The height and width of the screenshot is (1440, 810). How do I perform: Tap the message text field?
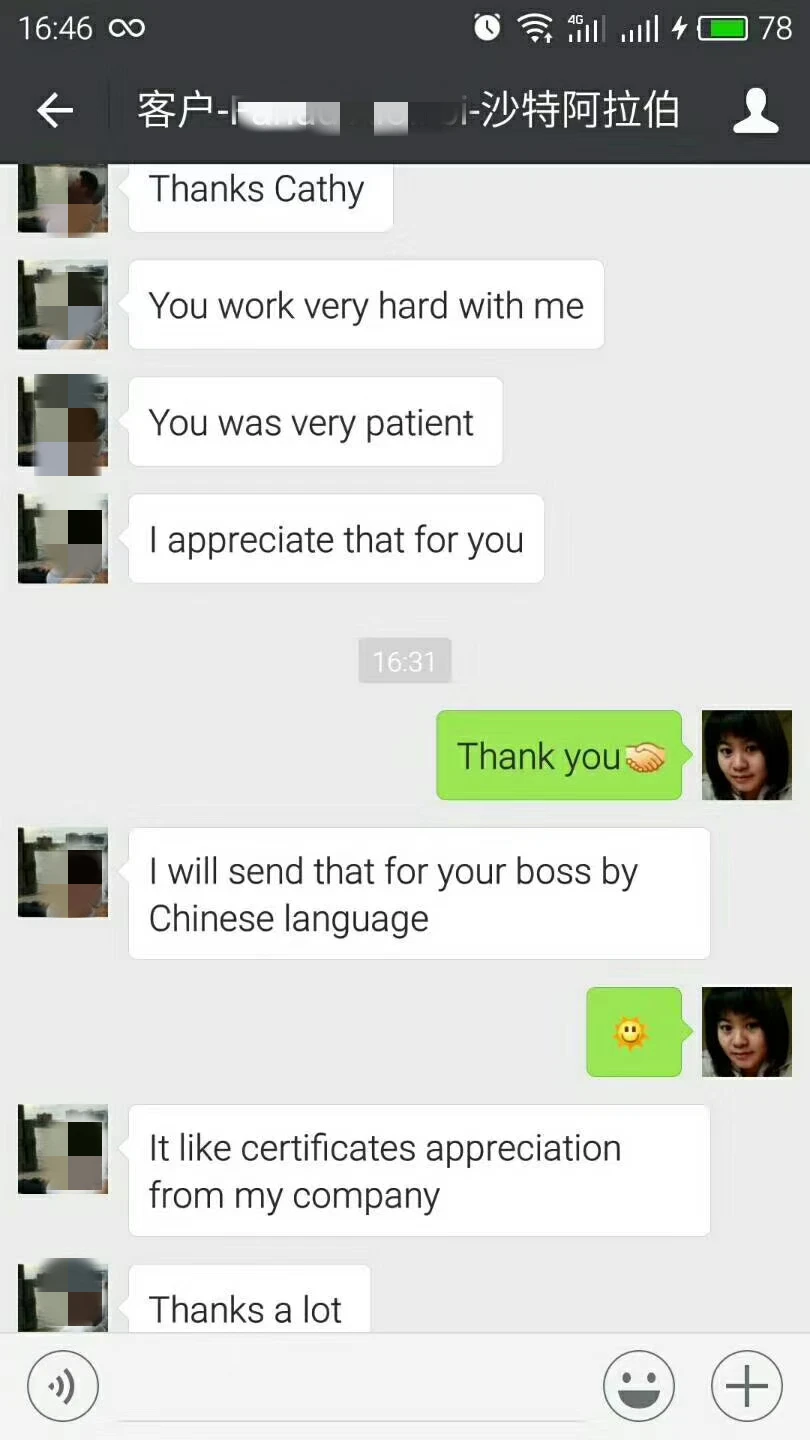350,1387
